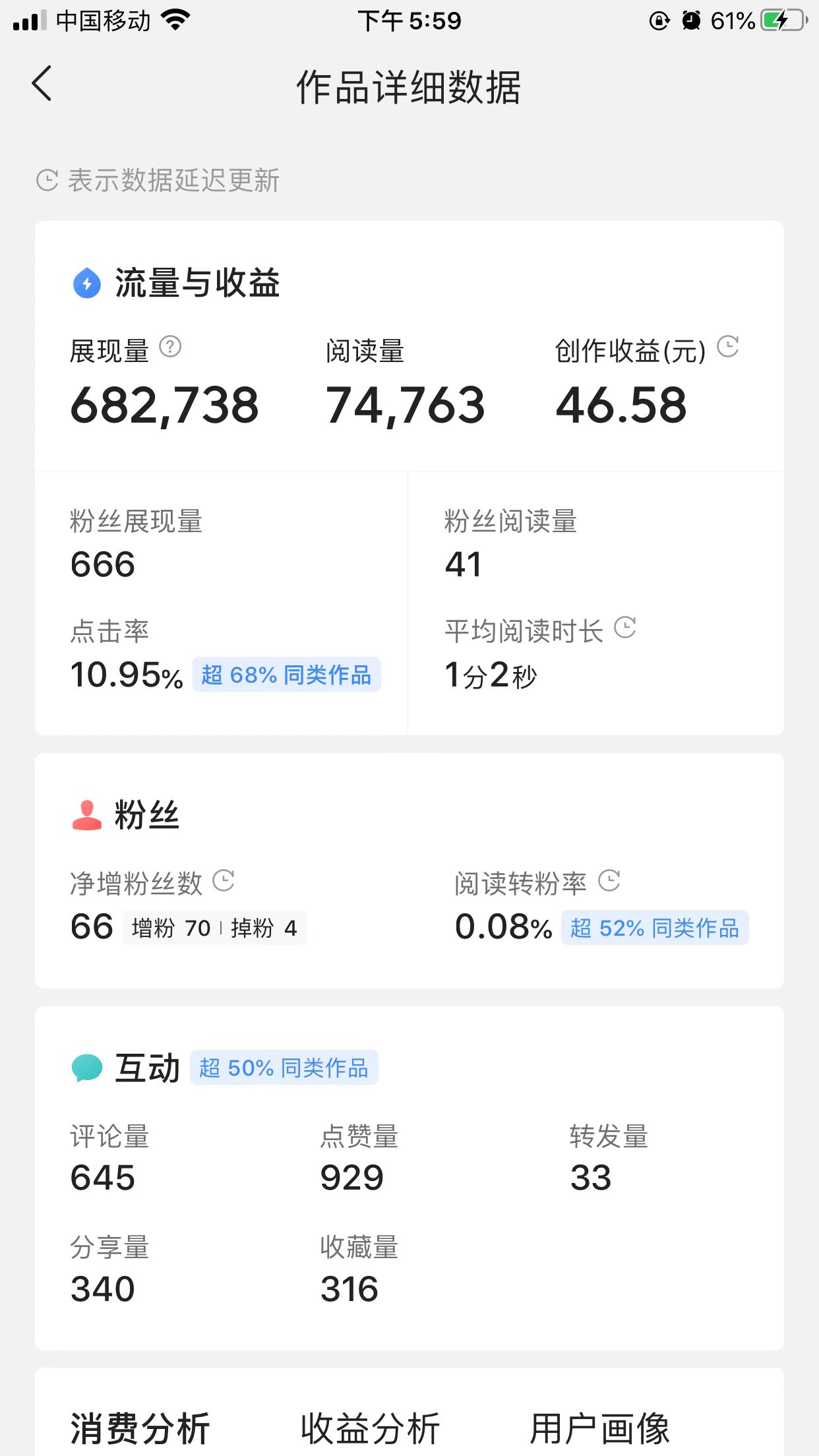Click the 超 50% 同类作品 badge

[284, 1066]
